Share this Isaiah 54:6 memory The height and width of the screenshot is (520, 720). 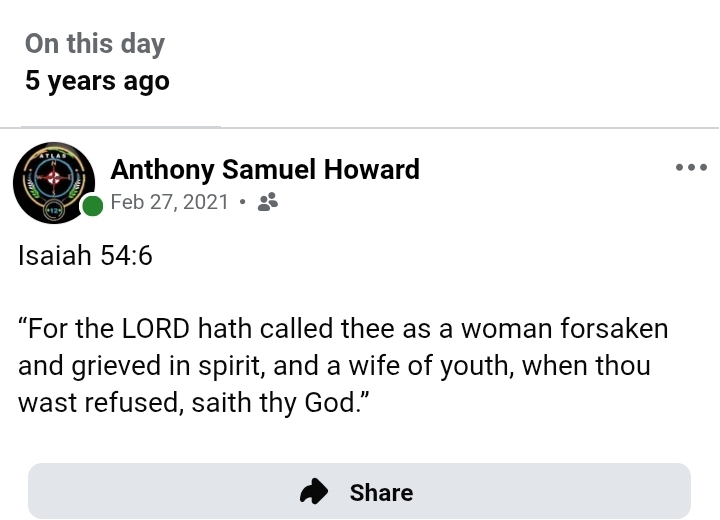tap(359, 491)
